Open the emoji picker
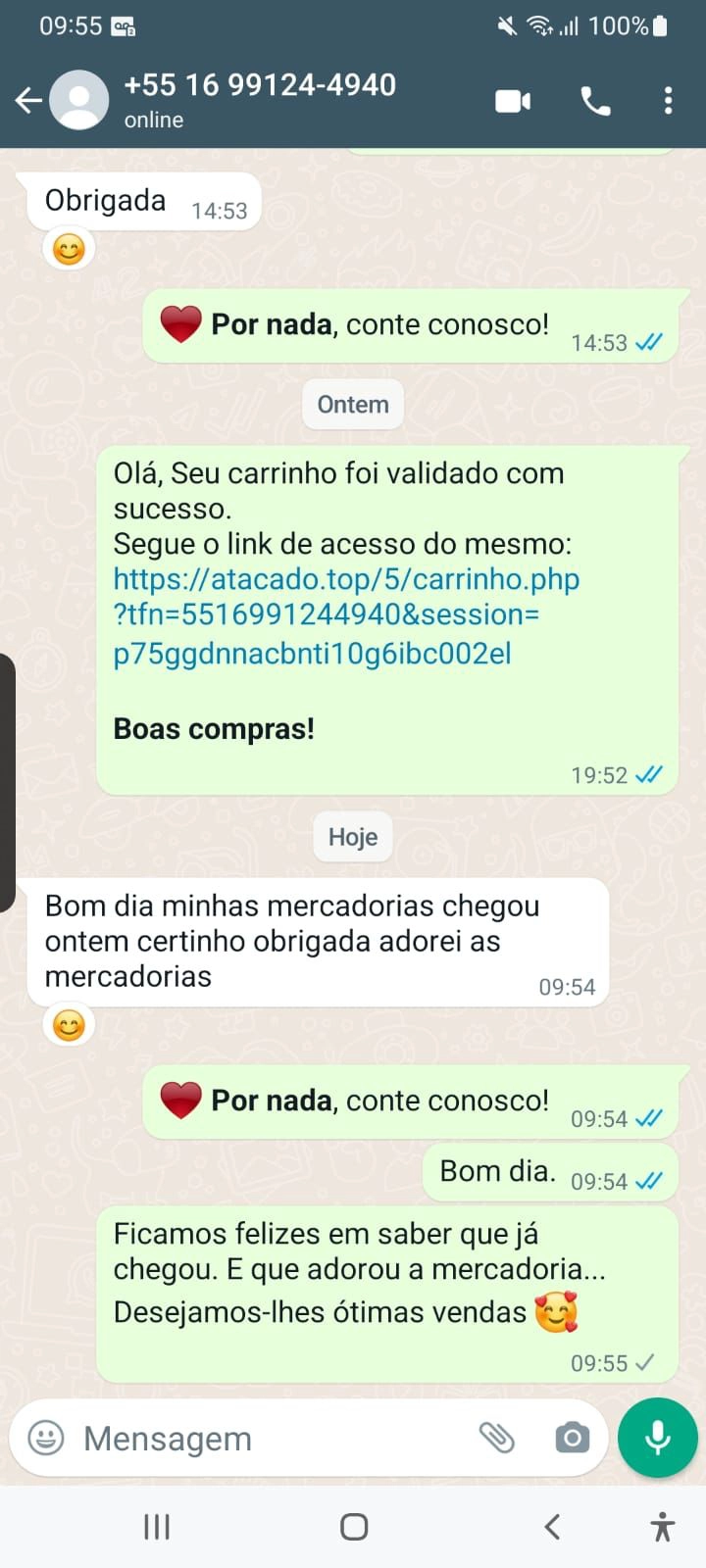The height and width of the screenshot is (1568, 706). pos(46,1438)
